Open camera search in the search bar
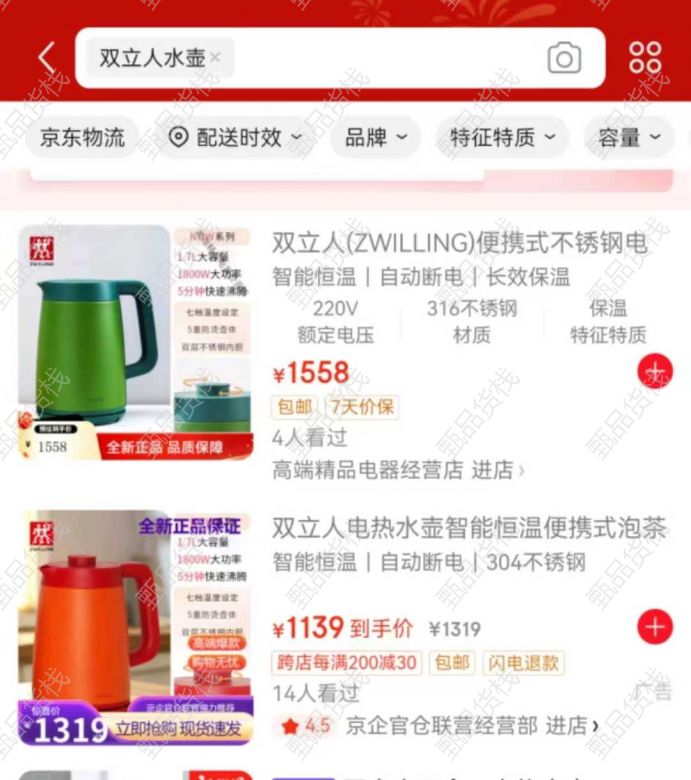 [564, 58]
